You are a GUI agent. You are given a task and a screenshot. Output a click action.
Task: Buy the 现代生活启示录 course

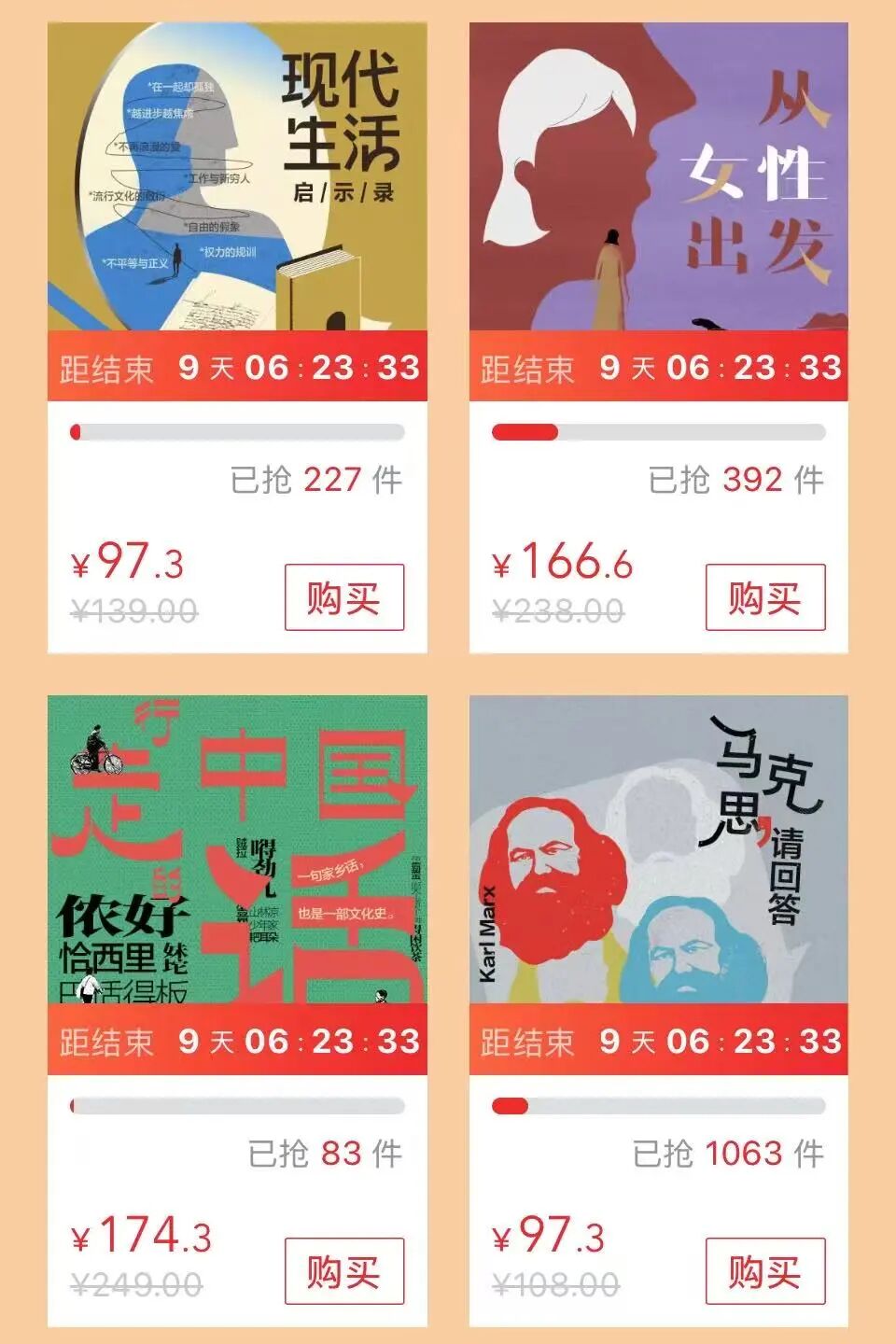coord(344,597)
